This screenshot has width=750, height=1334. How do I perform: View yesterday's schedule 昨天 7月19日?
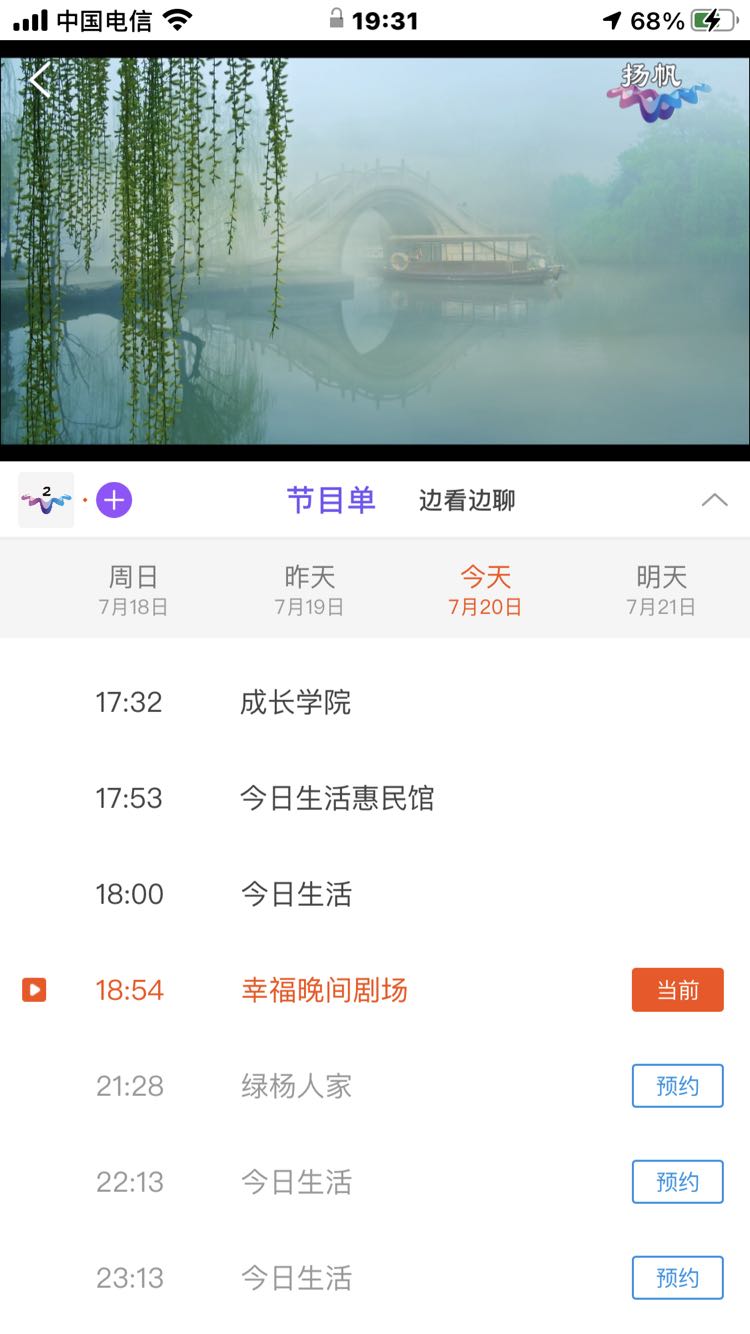[x=309, y=589]
